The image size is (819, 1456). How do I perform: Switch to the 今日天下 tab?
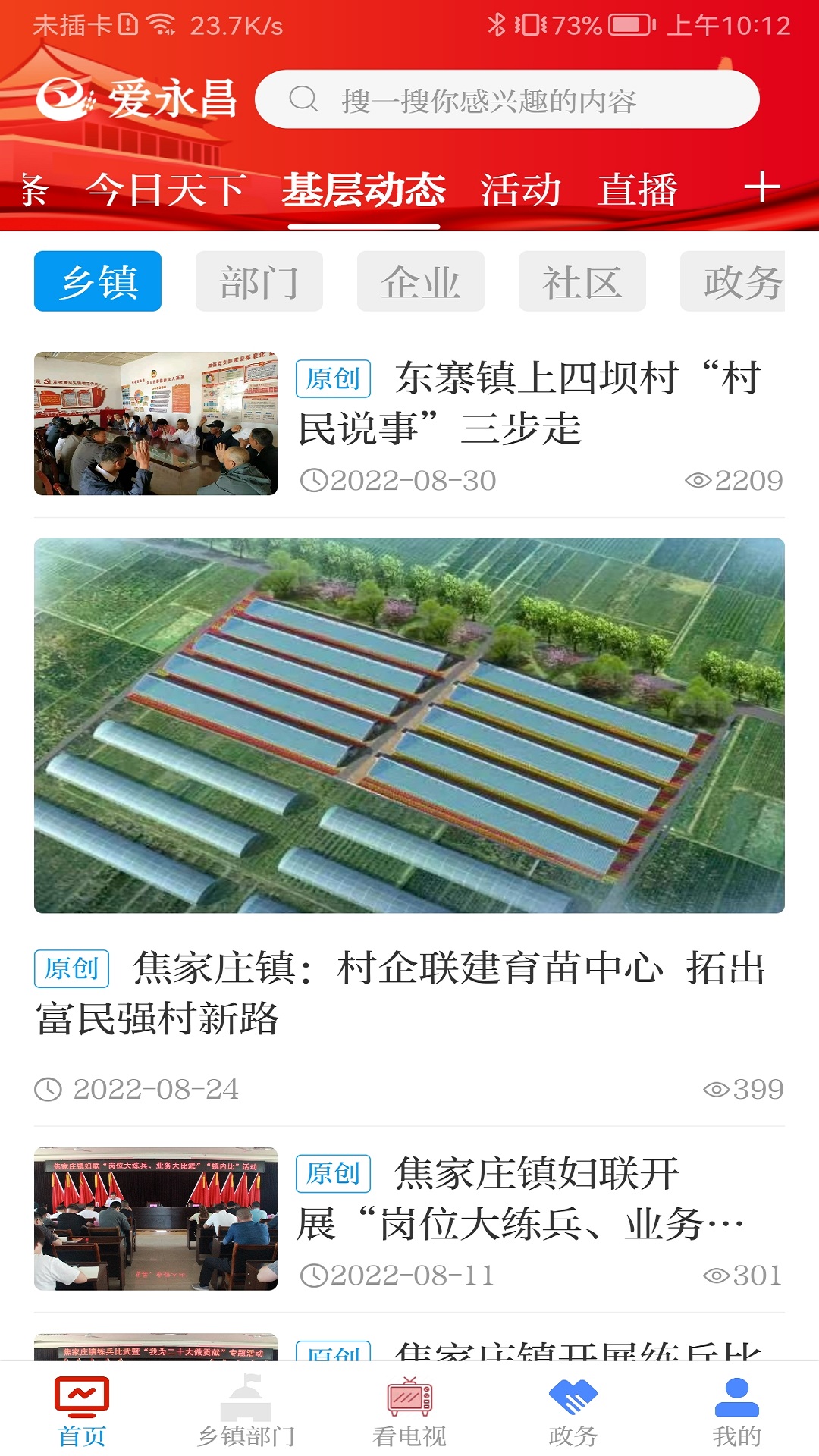(164, 191)
